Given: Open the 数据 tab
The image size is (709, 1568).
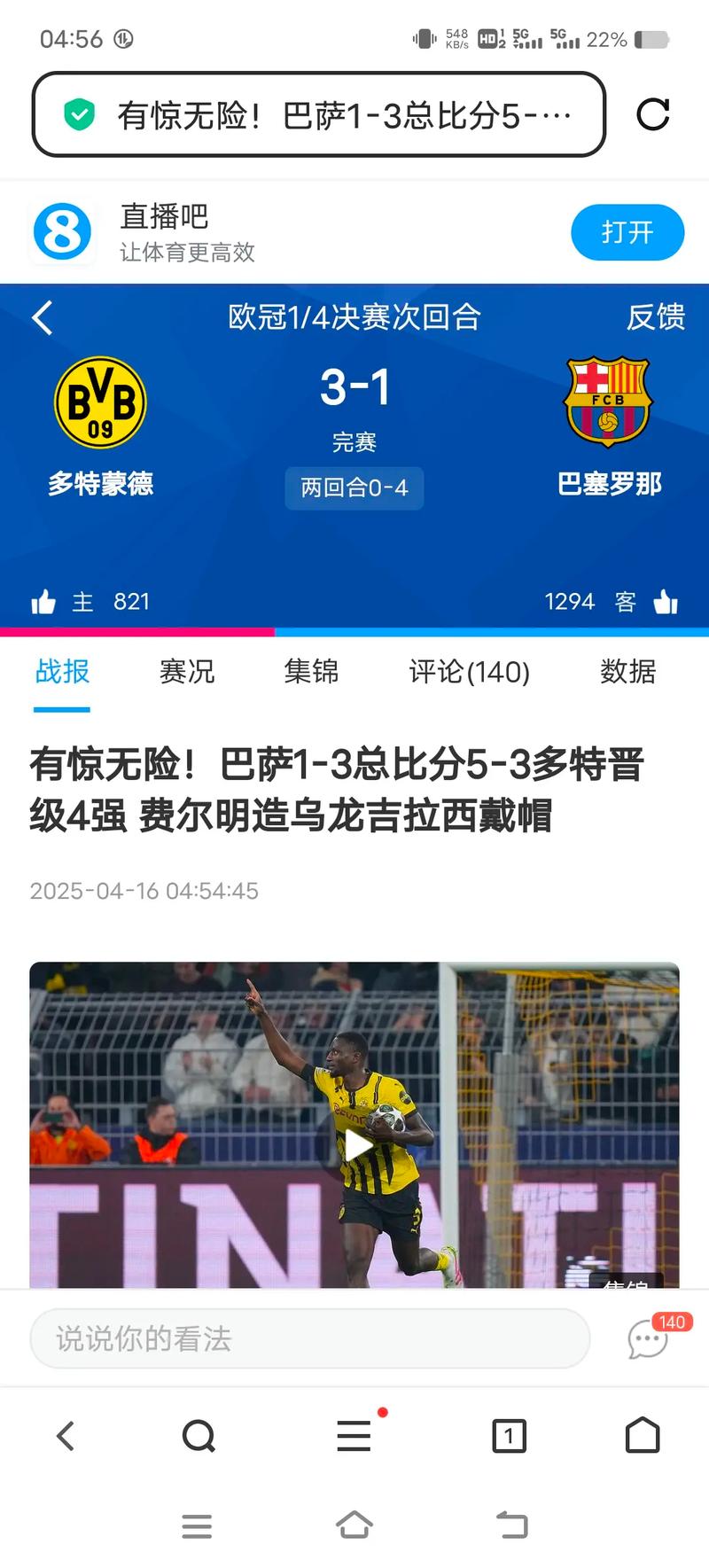Looking at the screenshot, I should (630, 673).
